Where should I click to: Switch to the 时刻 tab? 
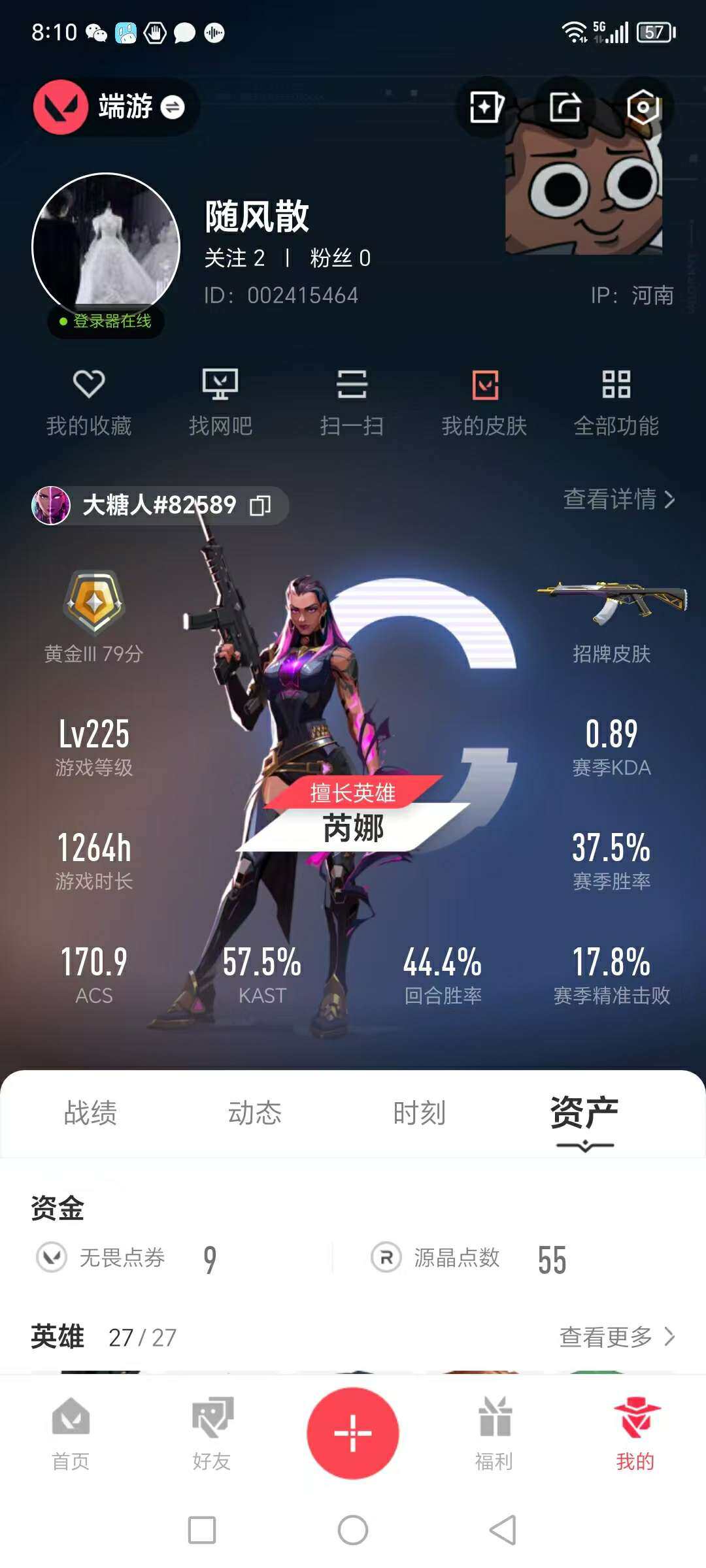pos(419,1113)
